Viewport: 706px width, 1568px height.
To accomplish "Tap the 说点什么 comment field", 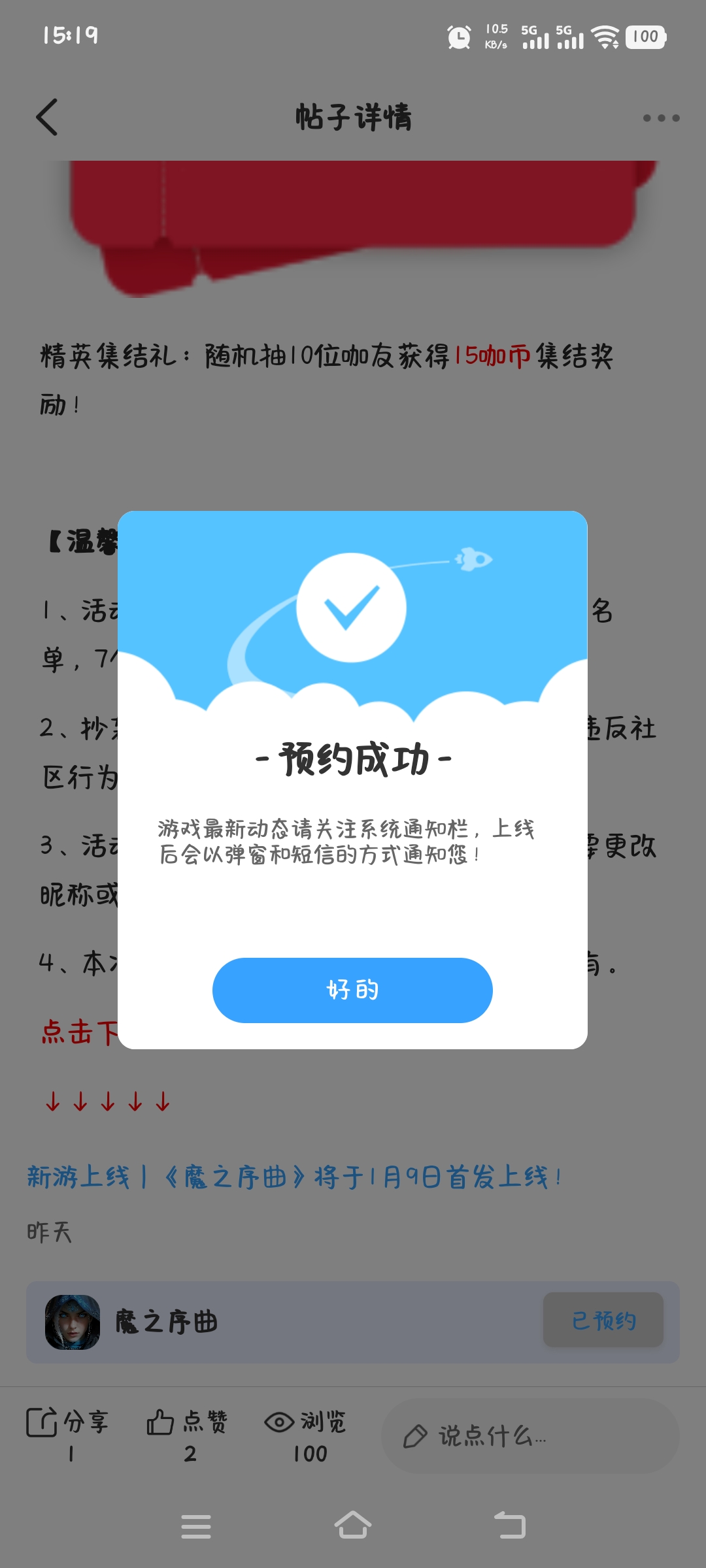I will click(529, 1435).
